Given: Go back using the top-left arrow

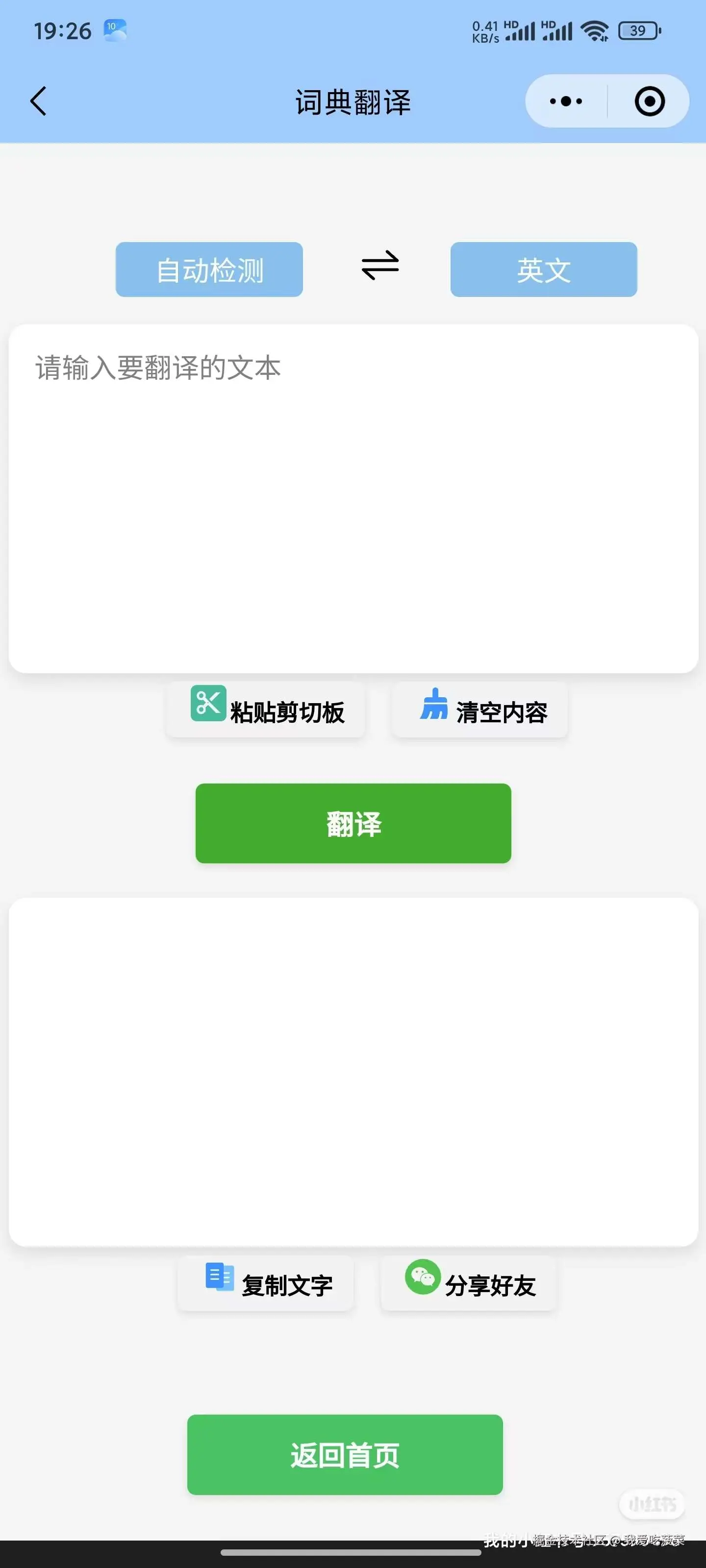Looking at the screenshot, I should click(38, 101).
